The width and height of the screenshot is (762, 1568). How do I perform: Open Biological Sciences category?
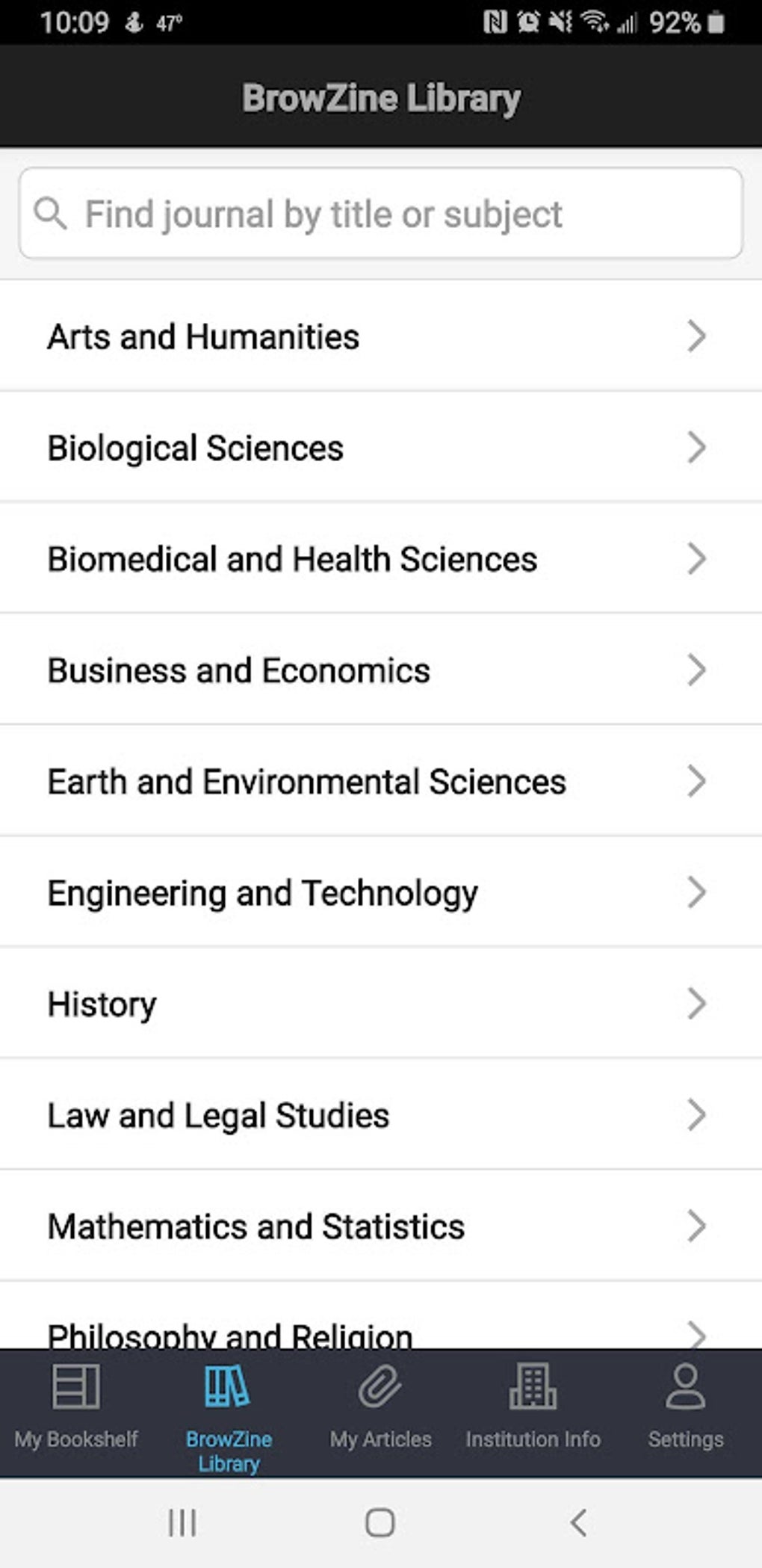click(381, 448)
